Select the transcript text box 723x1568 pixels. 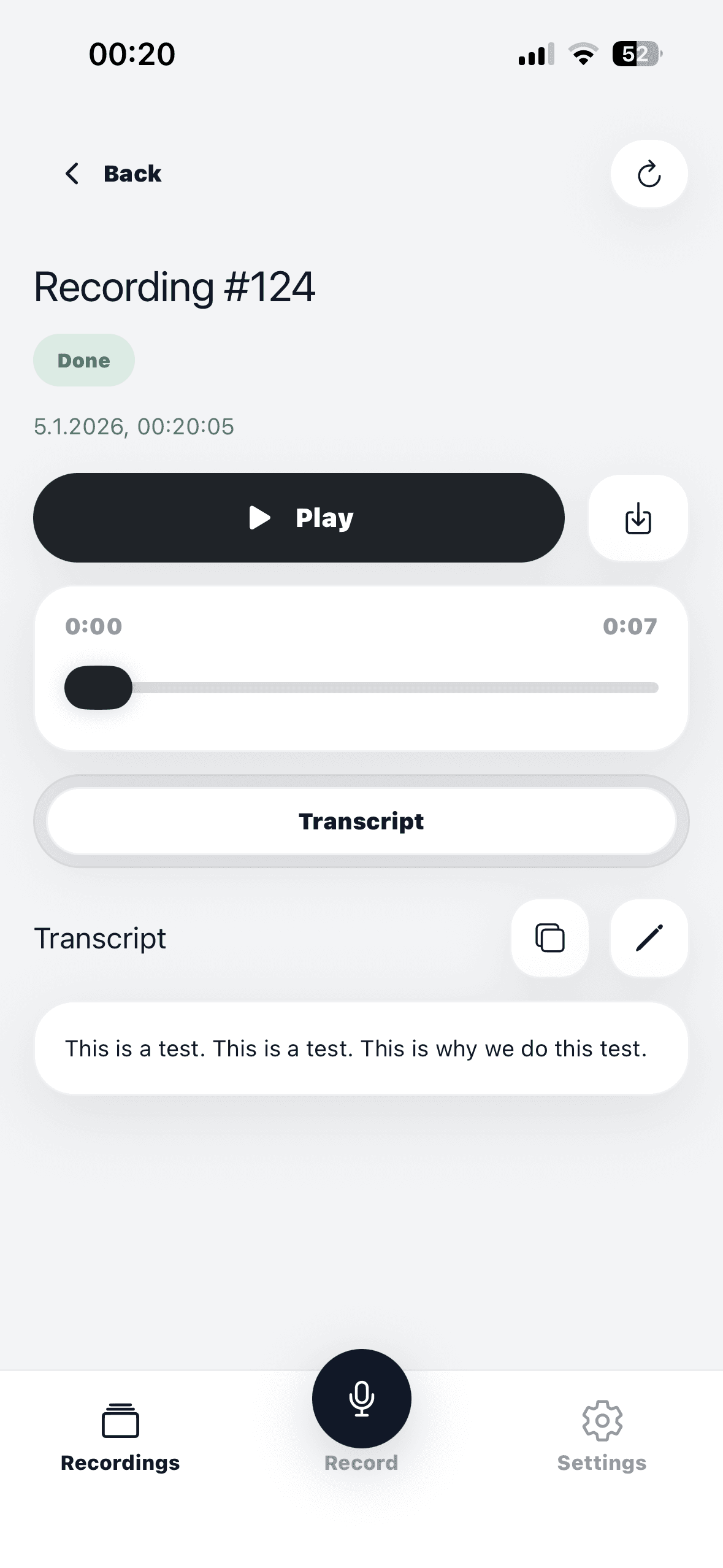click(x=361, y=1048)
